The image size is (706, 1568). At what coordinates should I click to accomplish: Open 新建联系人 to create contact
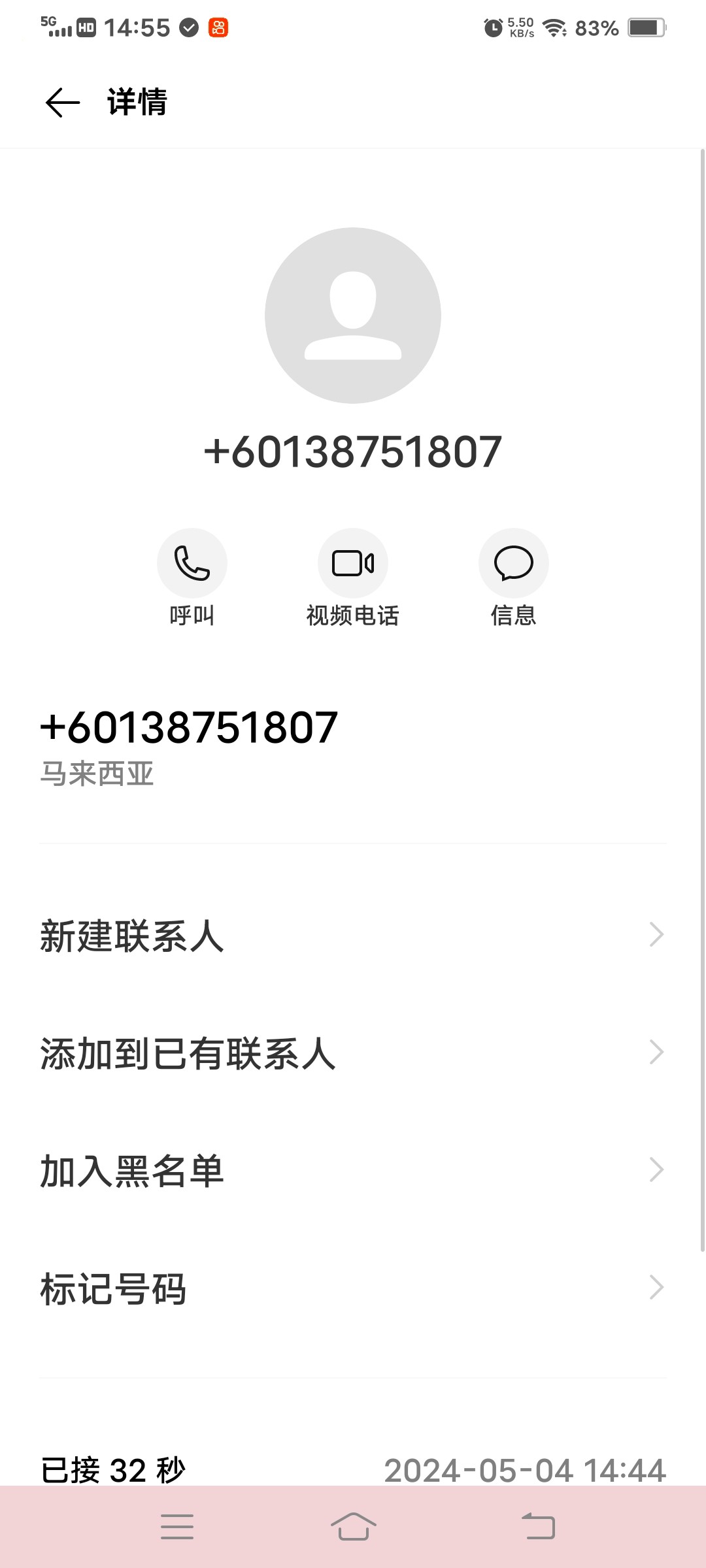353,935
